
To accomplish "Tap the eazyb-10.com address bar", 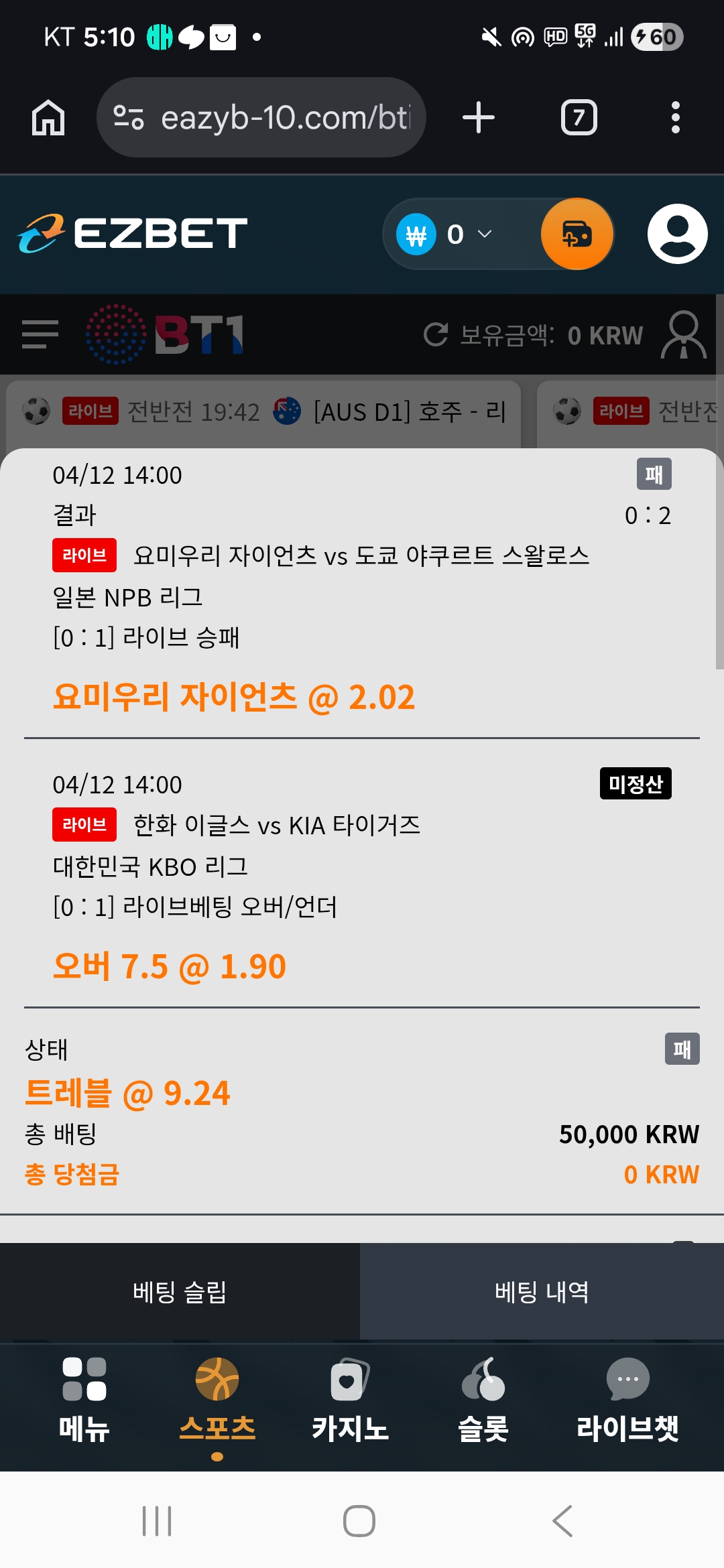I will 261,118.
